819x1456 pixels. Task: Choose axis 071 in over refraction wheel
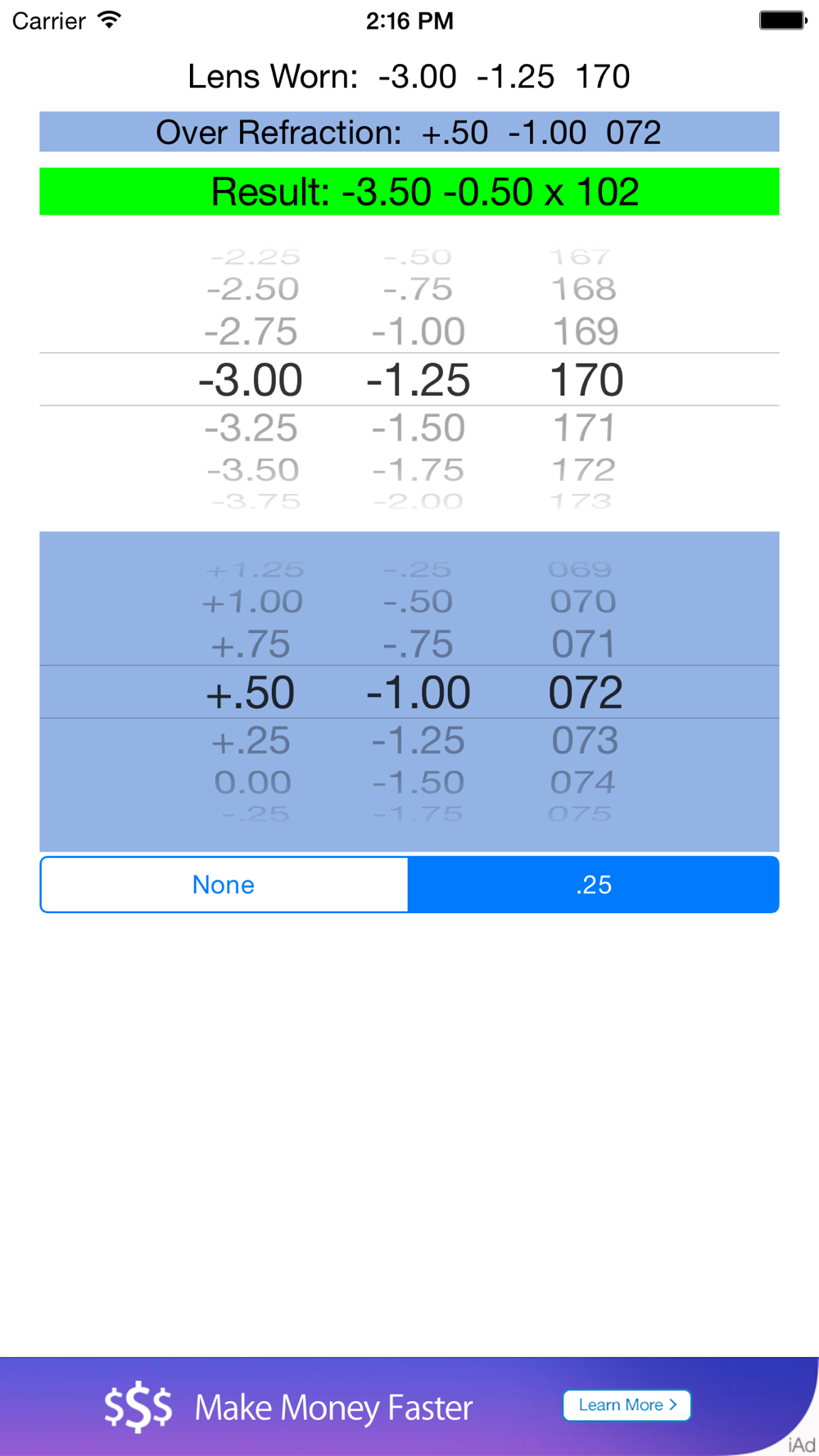pos(583,644)
